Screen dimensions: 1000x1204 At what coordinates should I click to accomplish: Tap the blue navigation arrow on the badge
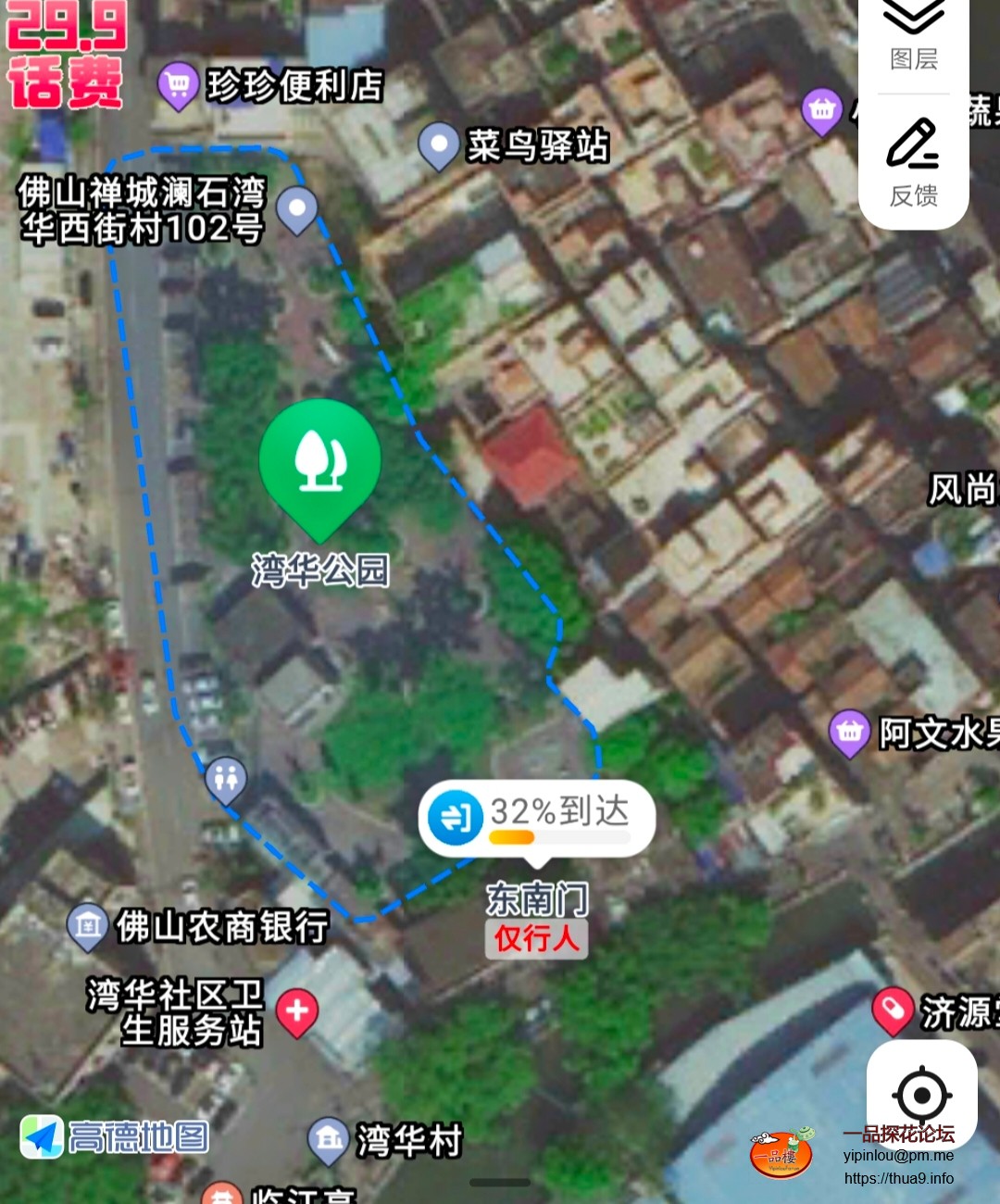[456, 816]
